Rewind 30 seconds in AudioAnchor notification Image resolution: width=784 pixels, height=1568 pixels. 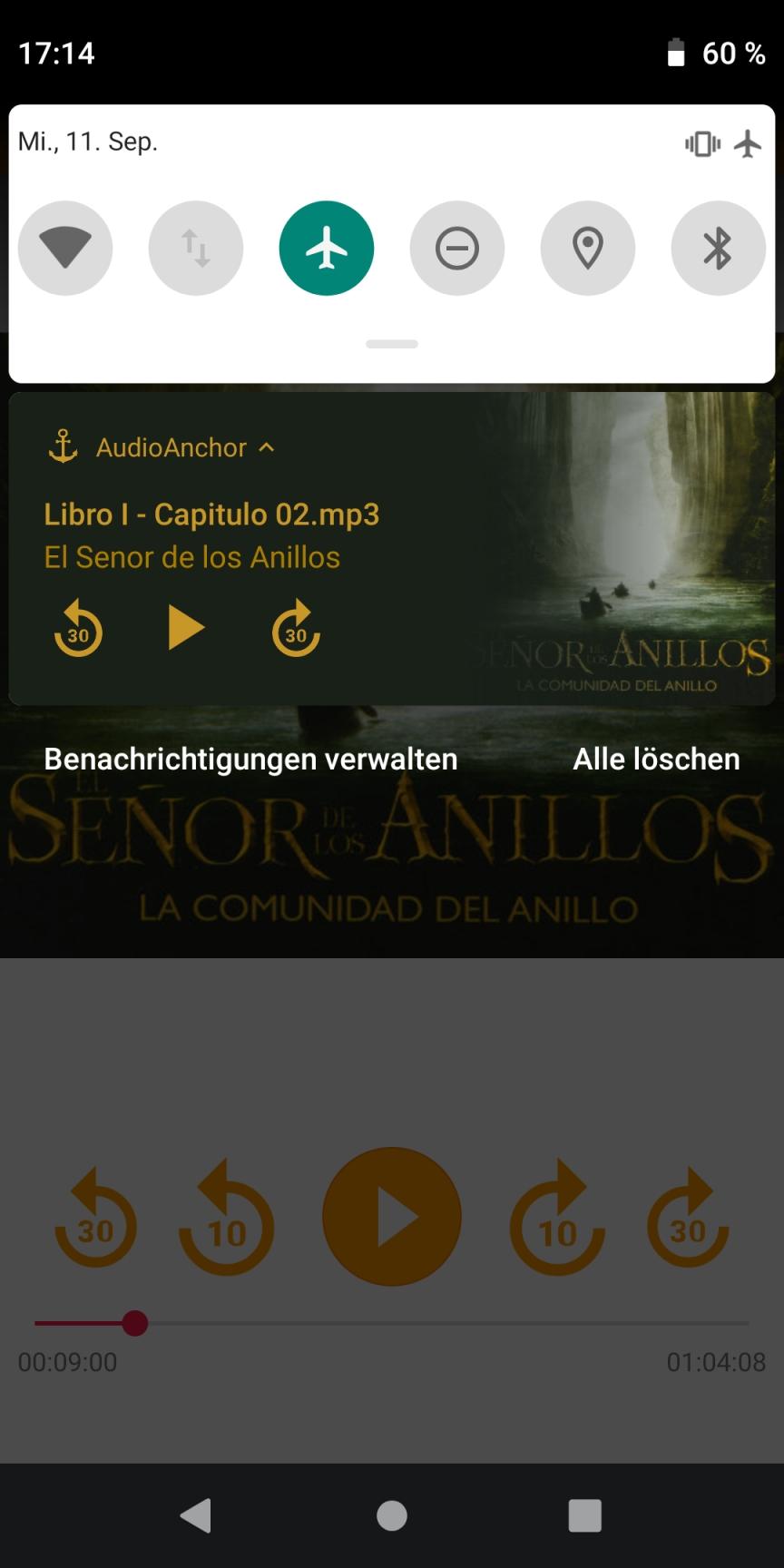pos(78,628)
